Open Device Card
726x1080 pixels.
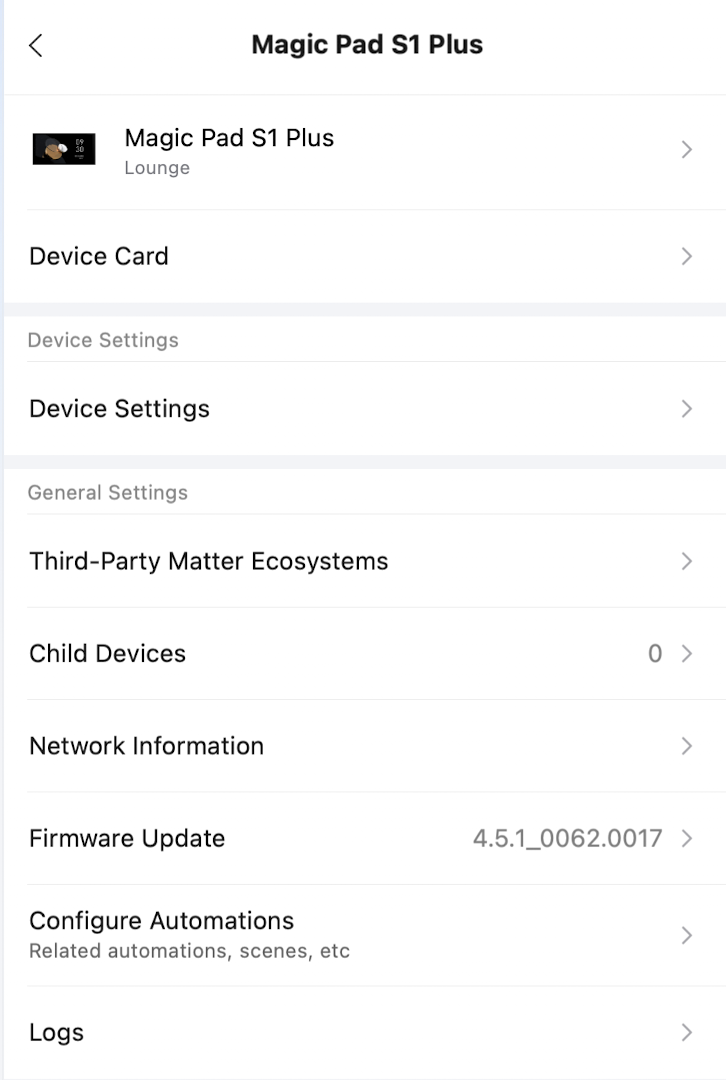(x=360, y=256)
